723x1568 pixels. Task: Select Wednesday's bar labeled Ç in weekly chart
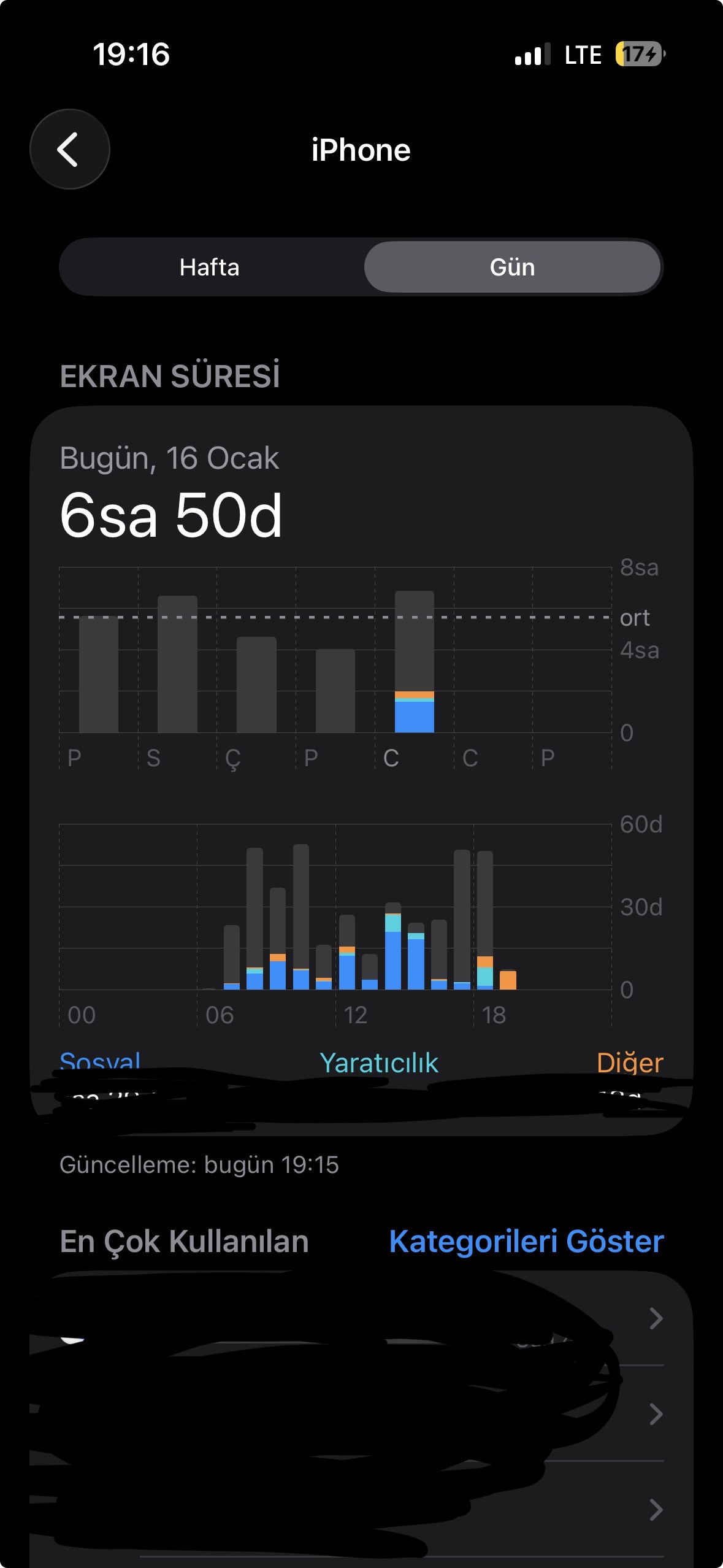pyautogui.click(x=256, y=685)
